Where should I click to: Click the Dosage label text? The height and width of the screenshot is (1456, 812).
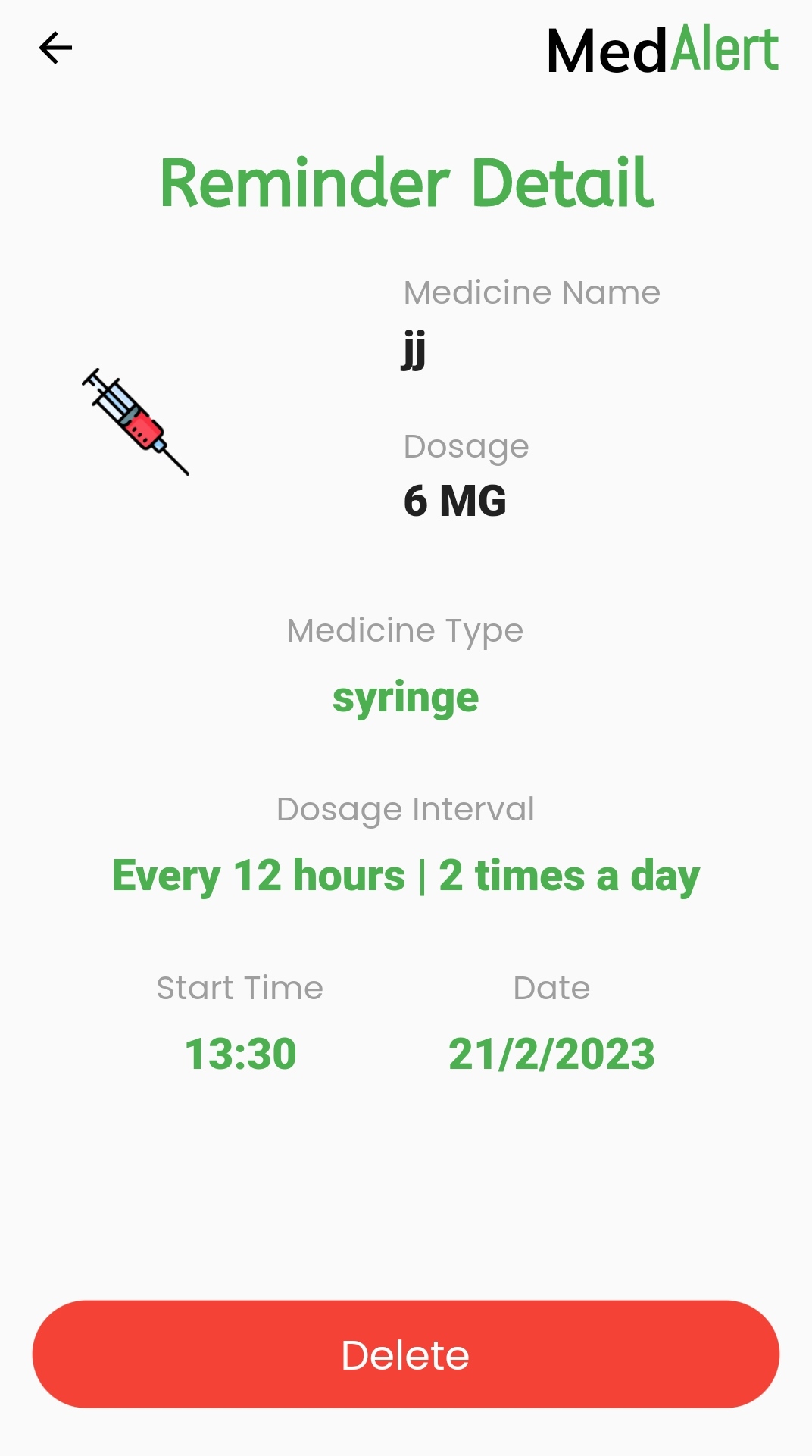pyautogui.click(x=466, y=446)
